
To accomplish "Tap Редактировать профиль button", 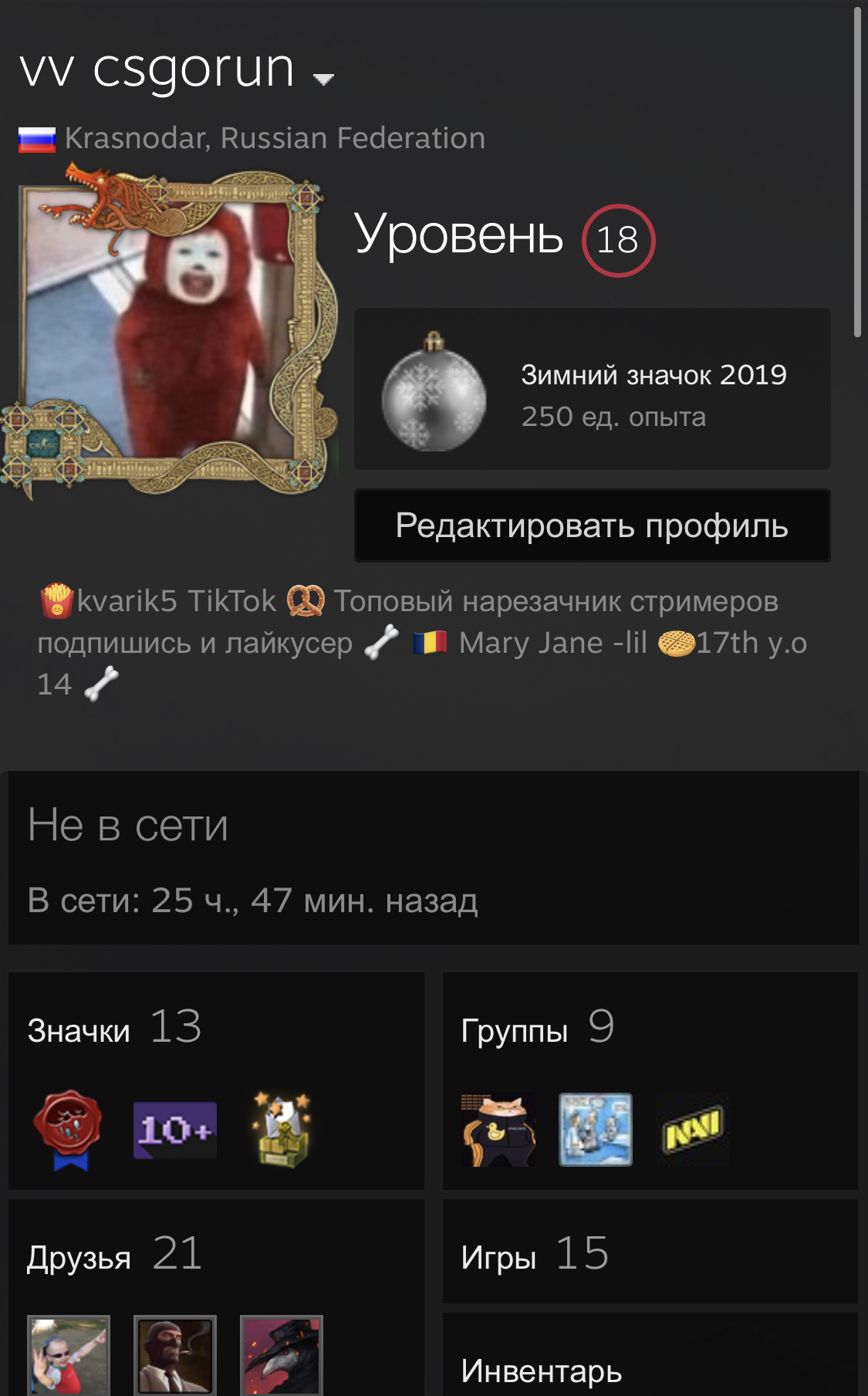I will (x=592, y=526).
